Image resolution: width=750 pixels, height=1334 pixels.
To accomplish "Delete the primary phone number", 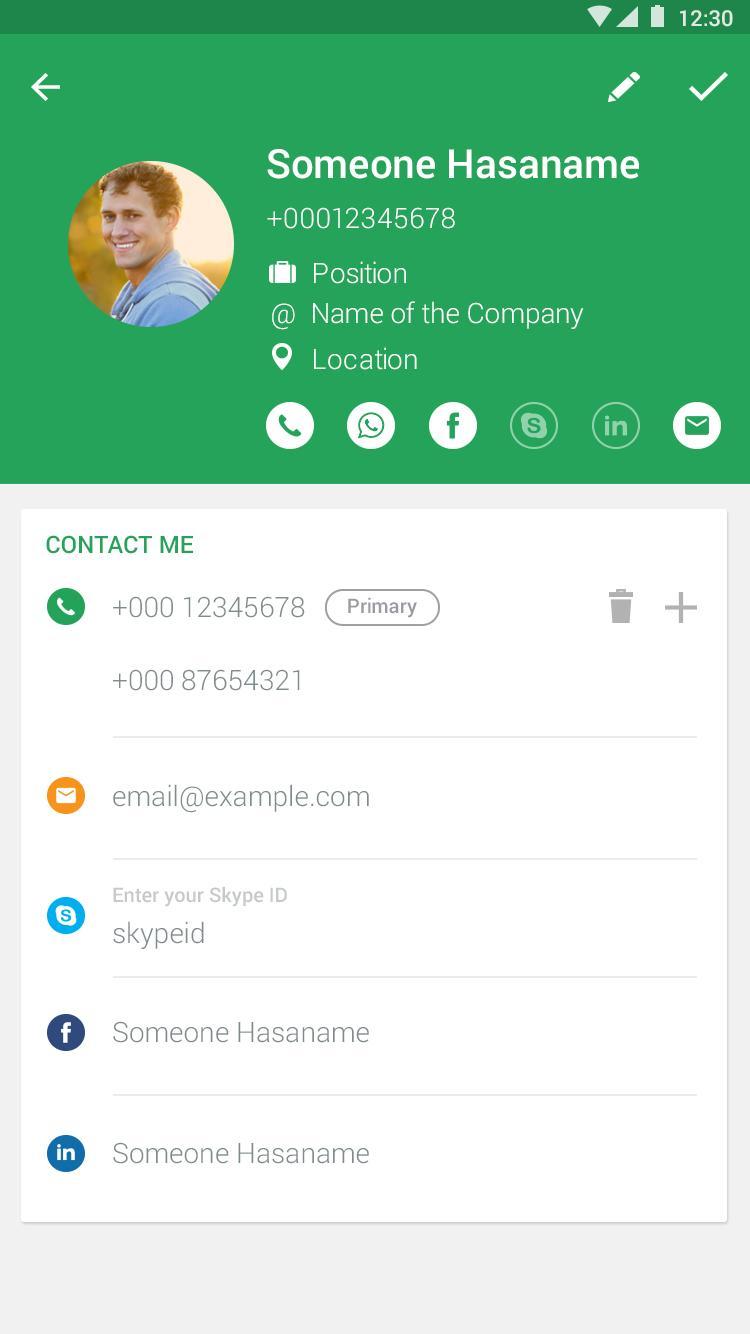I will click(621, 607).
